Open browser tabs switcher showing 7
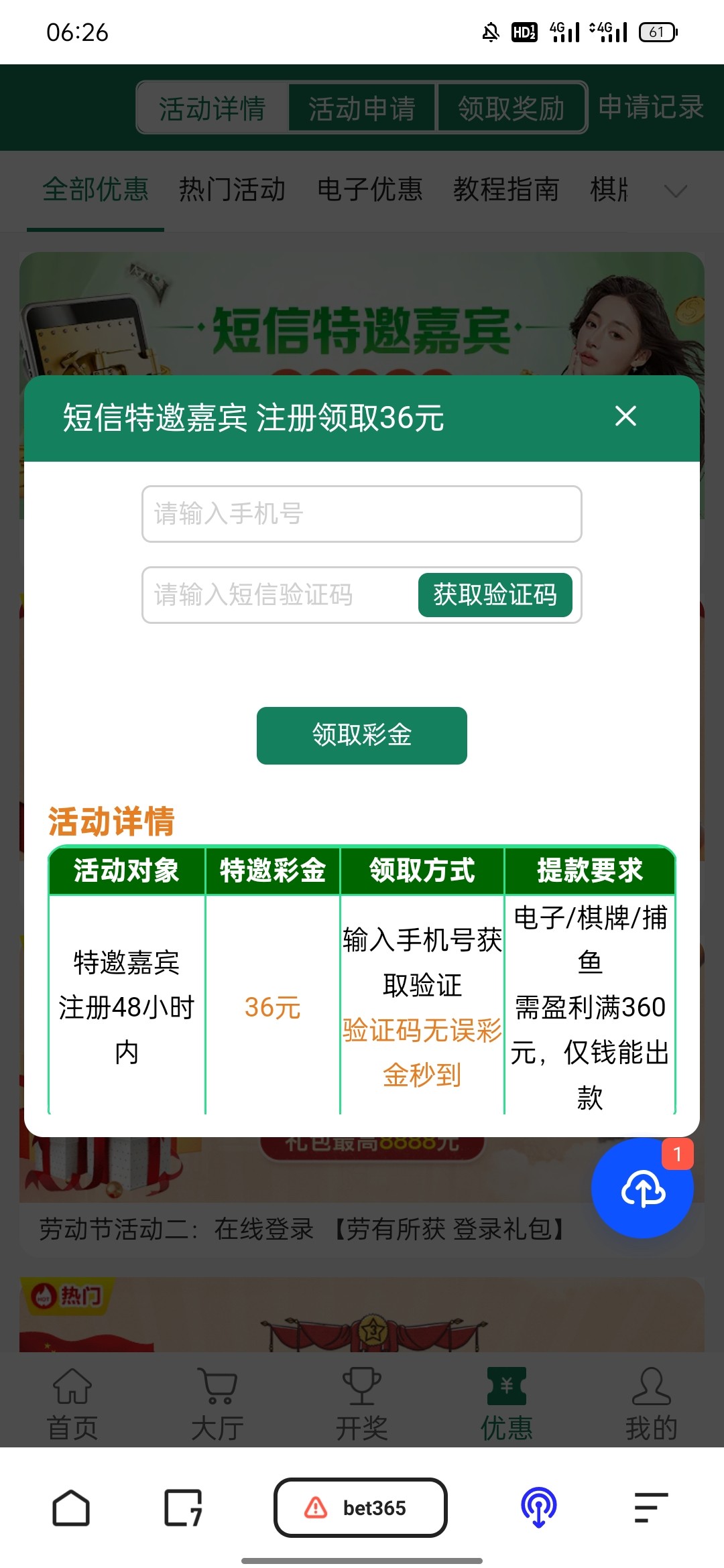 pyautogui.click(x=183, y=1508)
